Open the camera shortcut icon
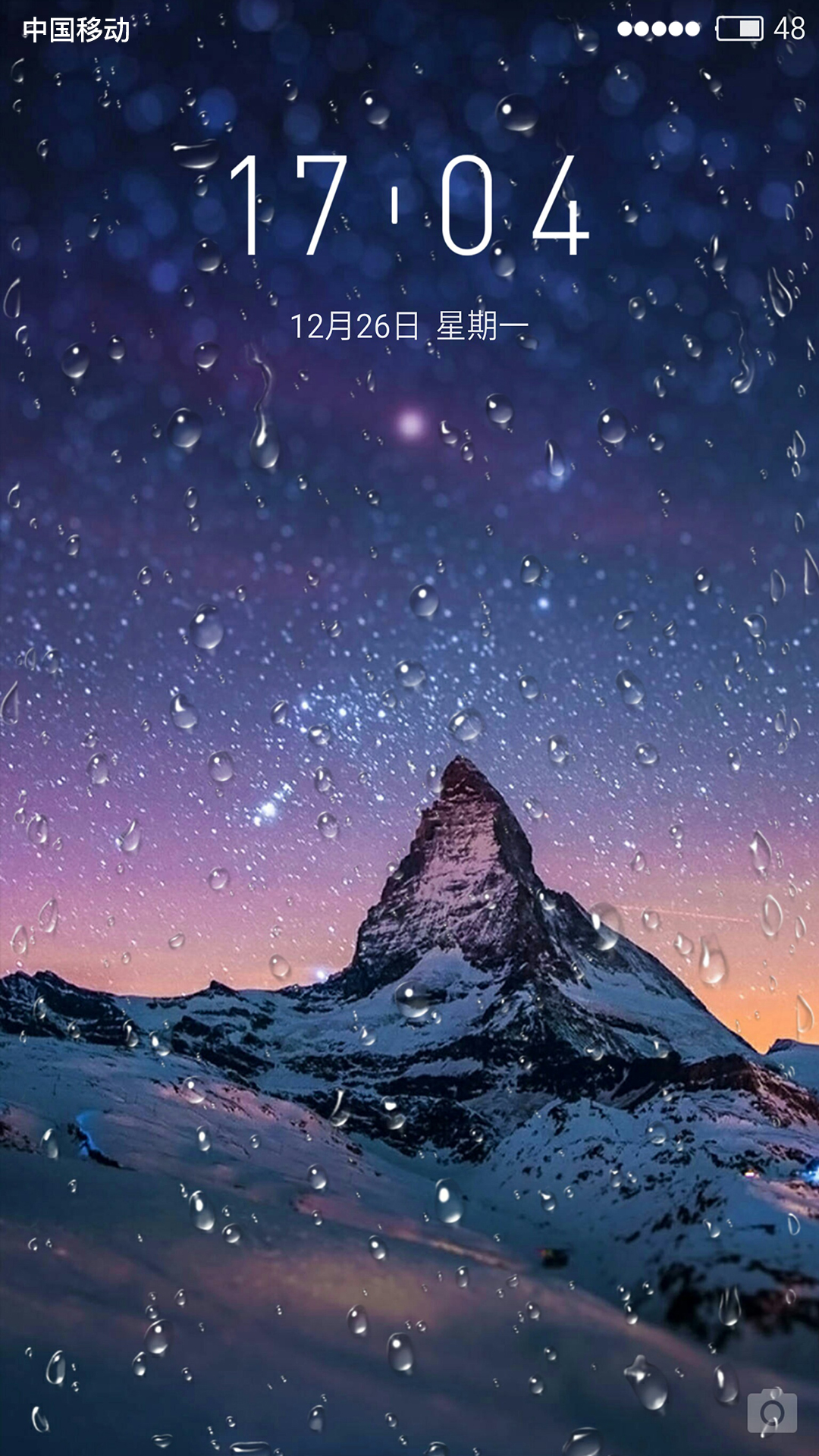 pyautogui.click(x=772, y=1410)
